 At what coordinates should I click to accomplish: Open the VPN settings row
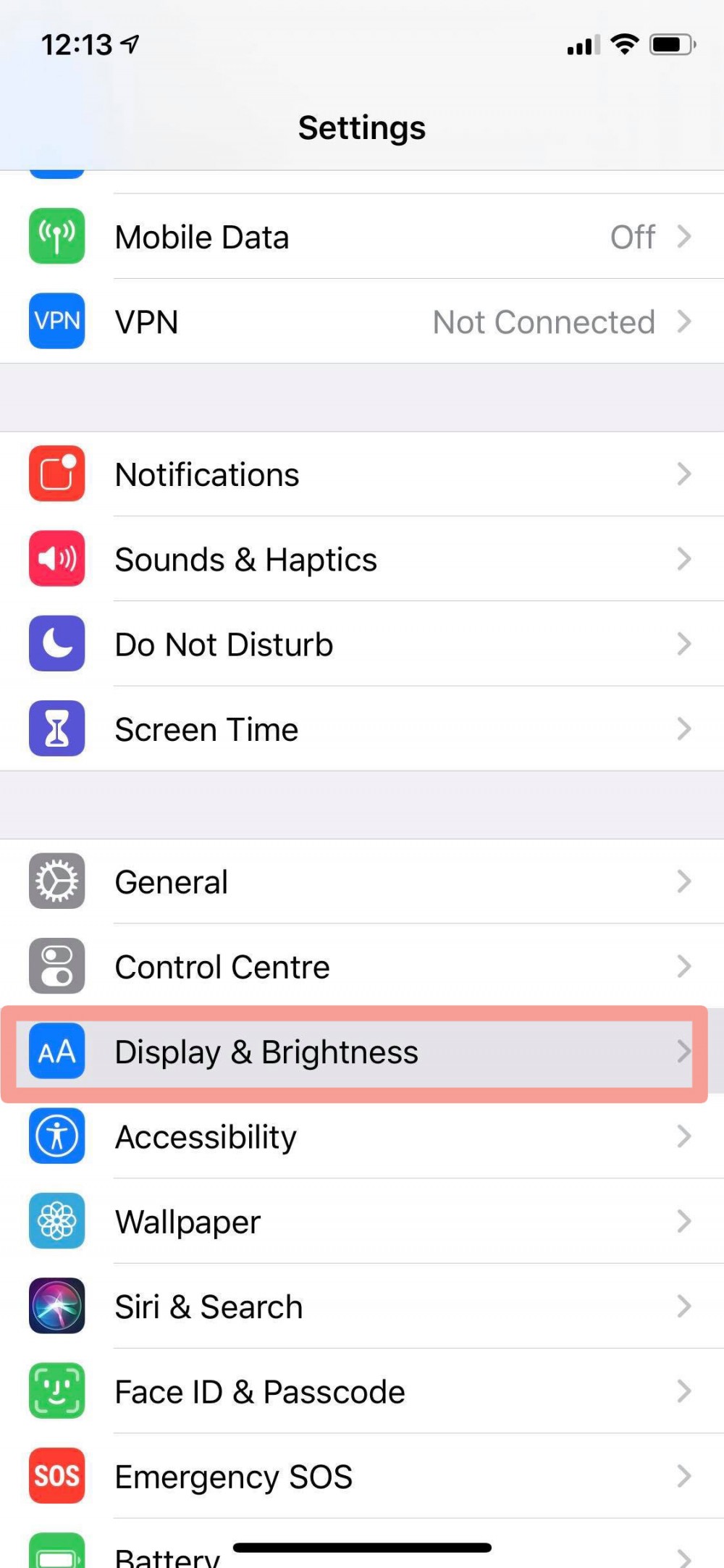pyautogui.click(x=362, y=322)
